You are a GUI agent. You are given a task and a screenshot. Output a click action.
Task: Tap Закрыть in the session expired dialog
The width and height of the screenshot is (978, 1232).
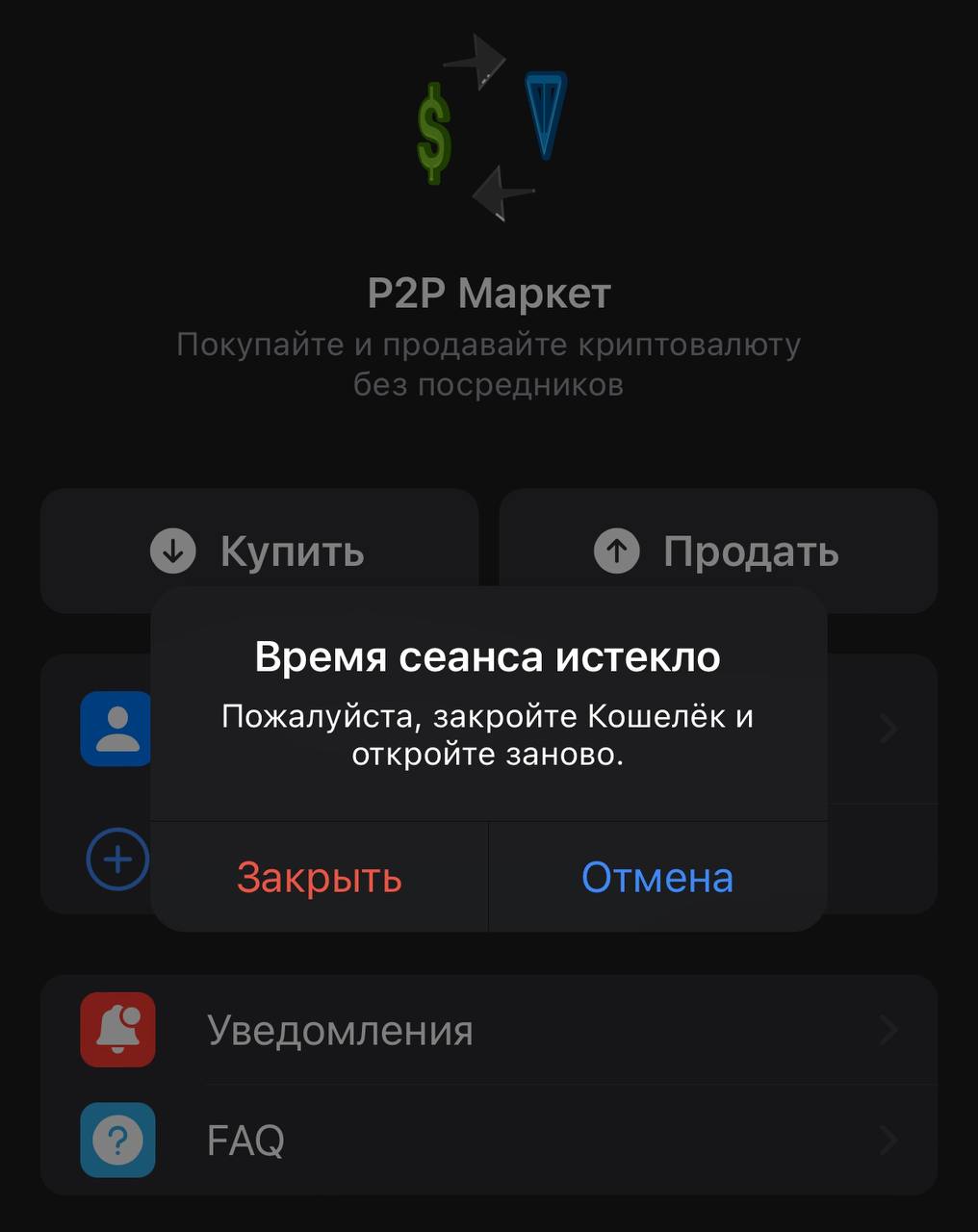pyautogui.click(x=319, y=877)
